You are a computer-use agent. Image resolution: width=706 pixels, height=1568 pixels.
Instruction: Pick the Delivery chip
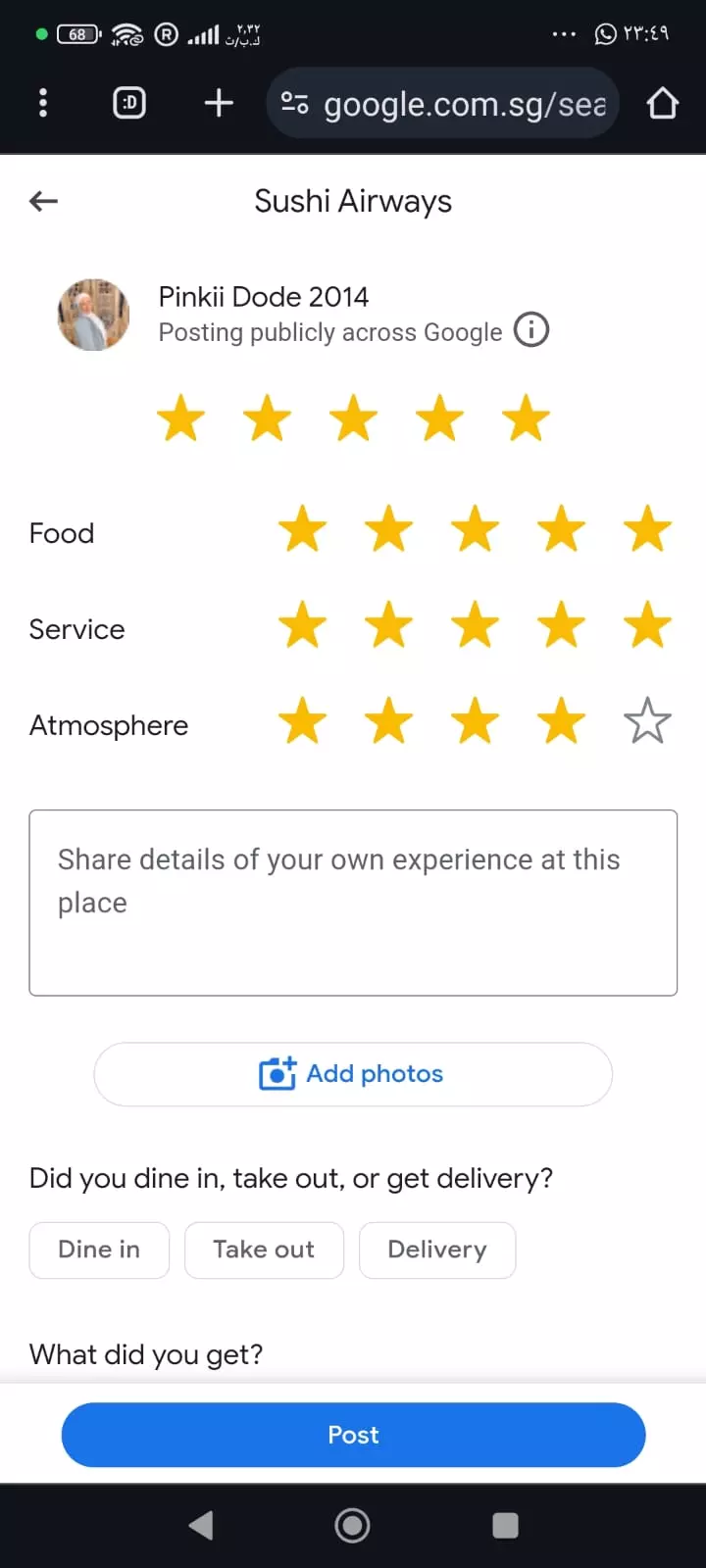[x=437, y=1249]
